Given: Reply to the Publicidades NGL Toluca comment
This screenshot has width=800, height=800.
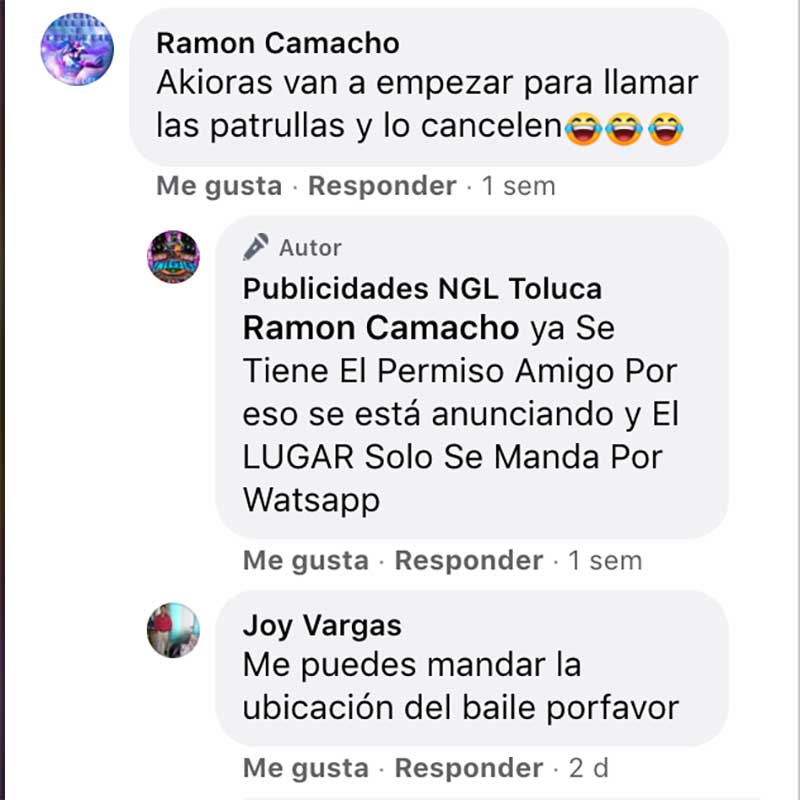Looking at the screenshot, I should click(468, 561).
